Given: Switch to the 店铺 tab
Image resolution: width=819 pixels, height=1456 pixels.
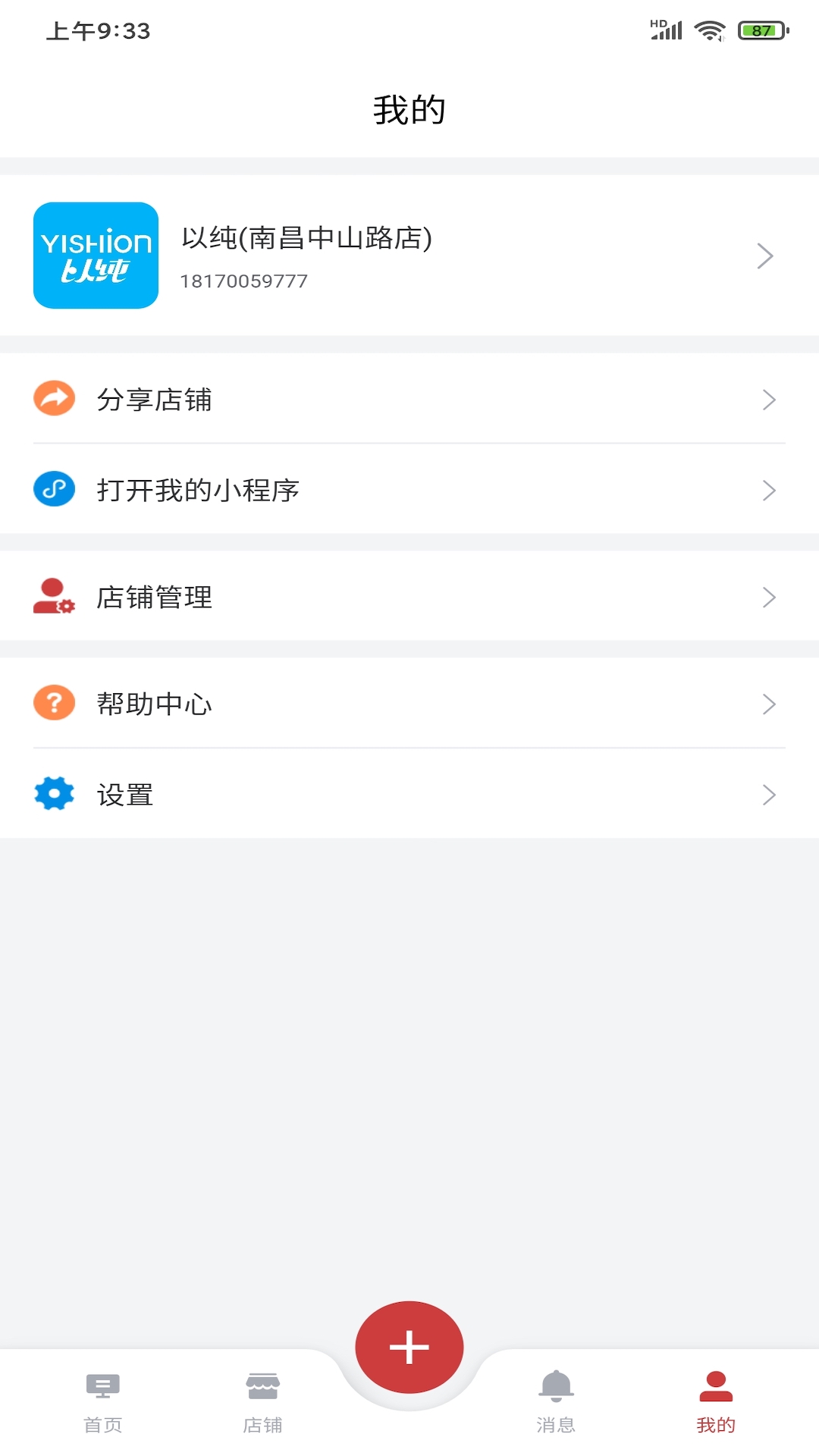Looking at the screenshot, I should click(262, 1403).
